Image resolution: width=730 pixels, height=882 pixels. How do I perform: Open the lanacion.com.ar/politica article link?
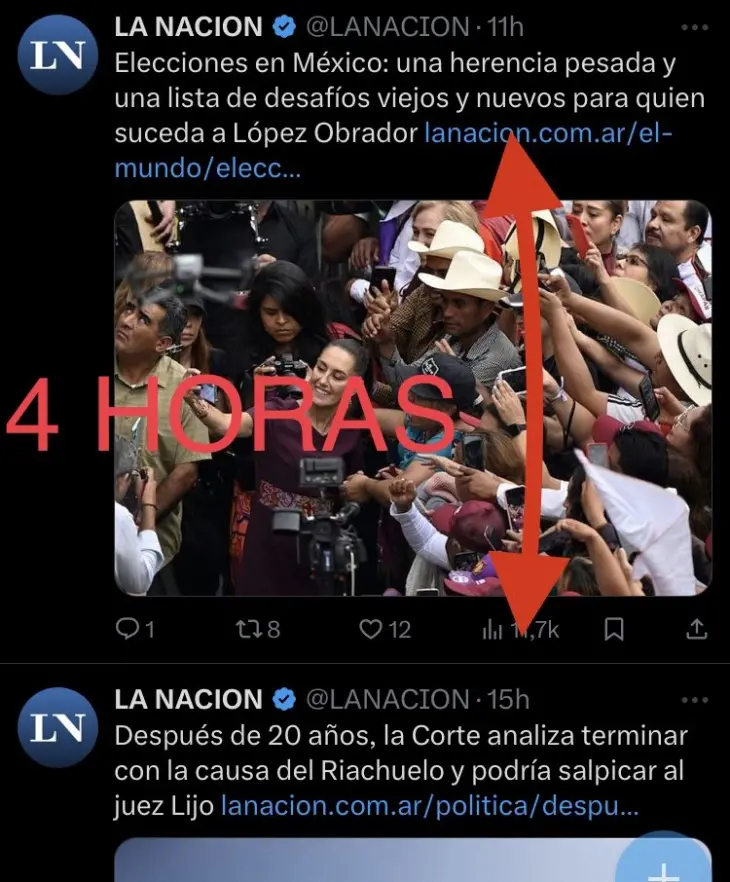click(428, 805)
